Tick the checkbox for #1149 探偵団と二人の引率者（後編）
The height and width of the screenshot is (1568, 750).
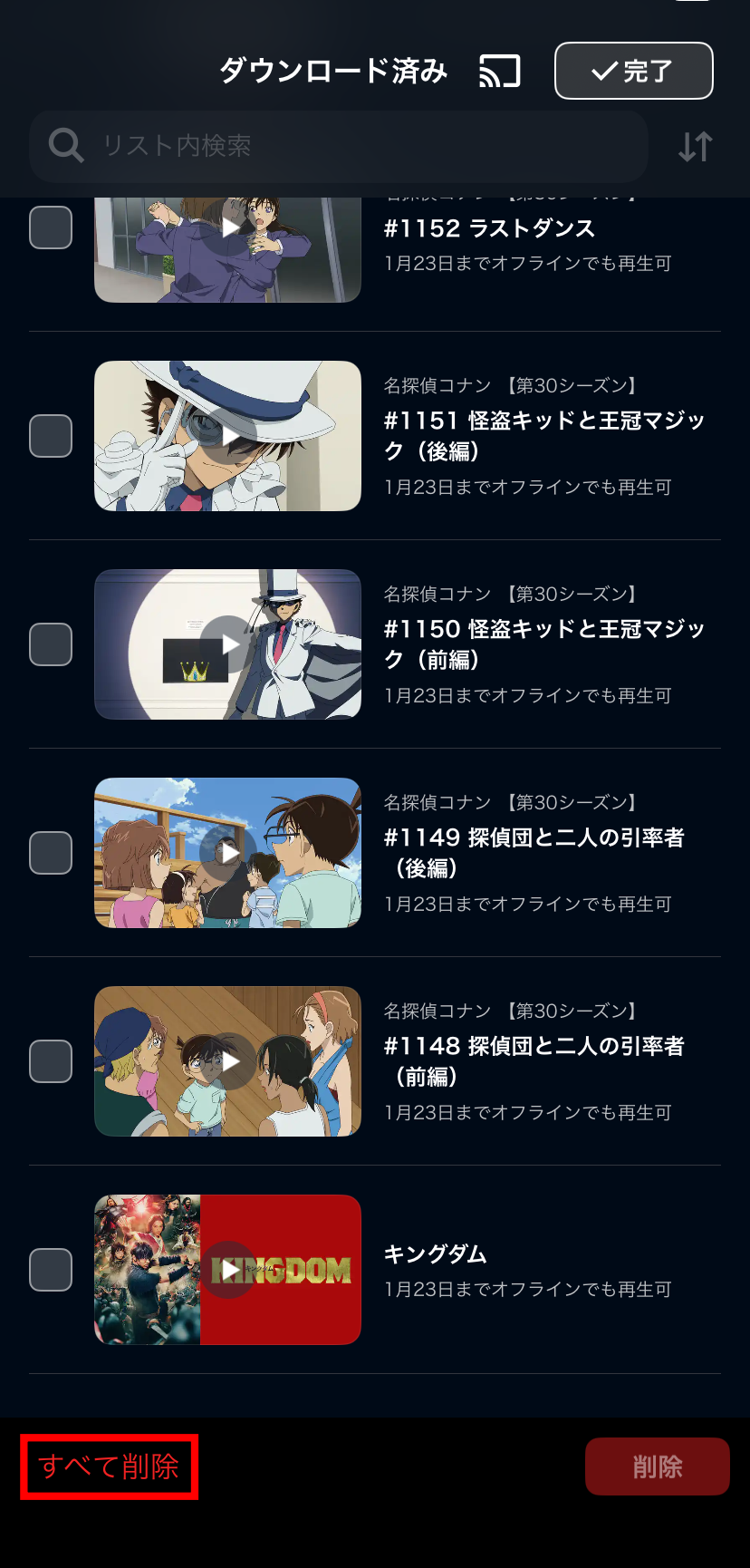(x=51, y=853)
